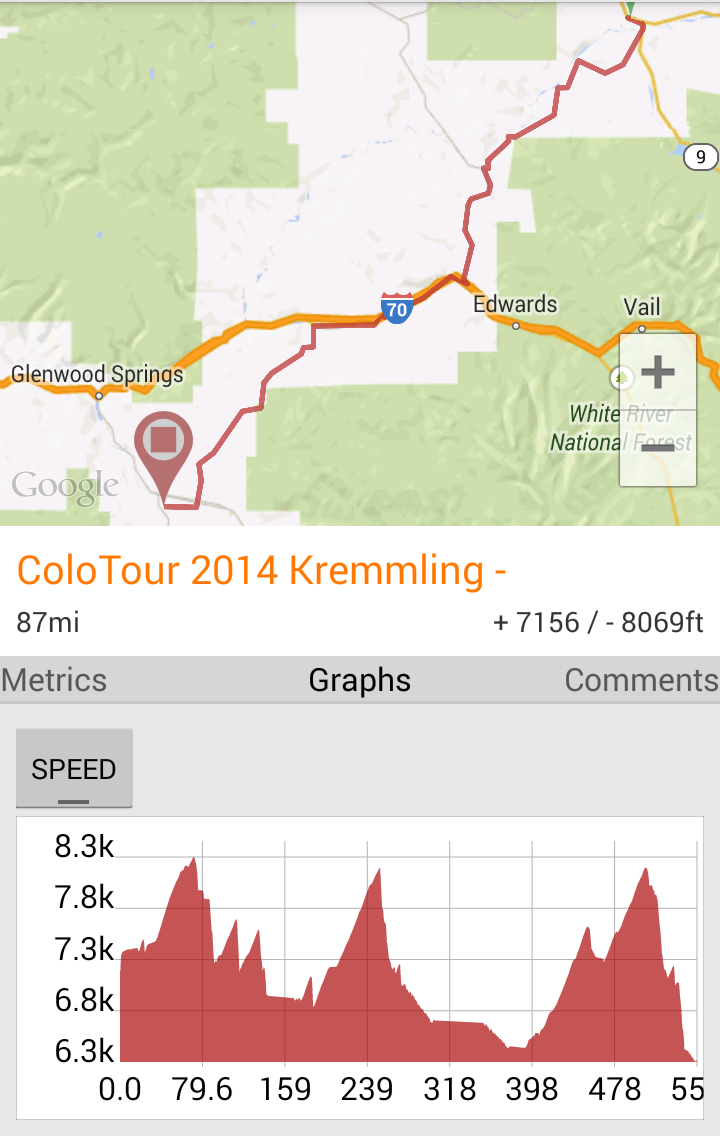The image size is (720, 1136).
Task: Open the Comments tab
Action: [x=641, y=680]
